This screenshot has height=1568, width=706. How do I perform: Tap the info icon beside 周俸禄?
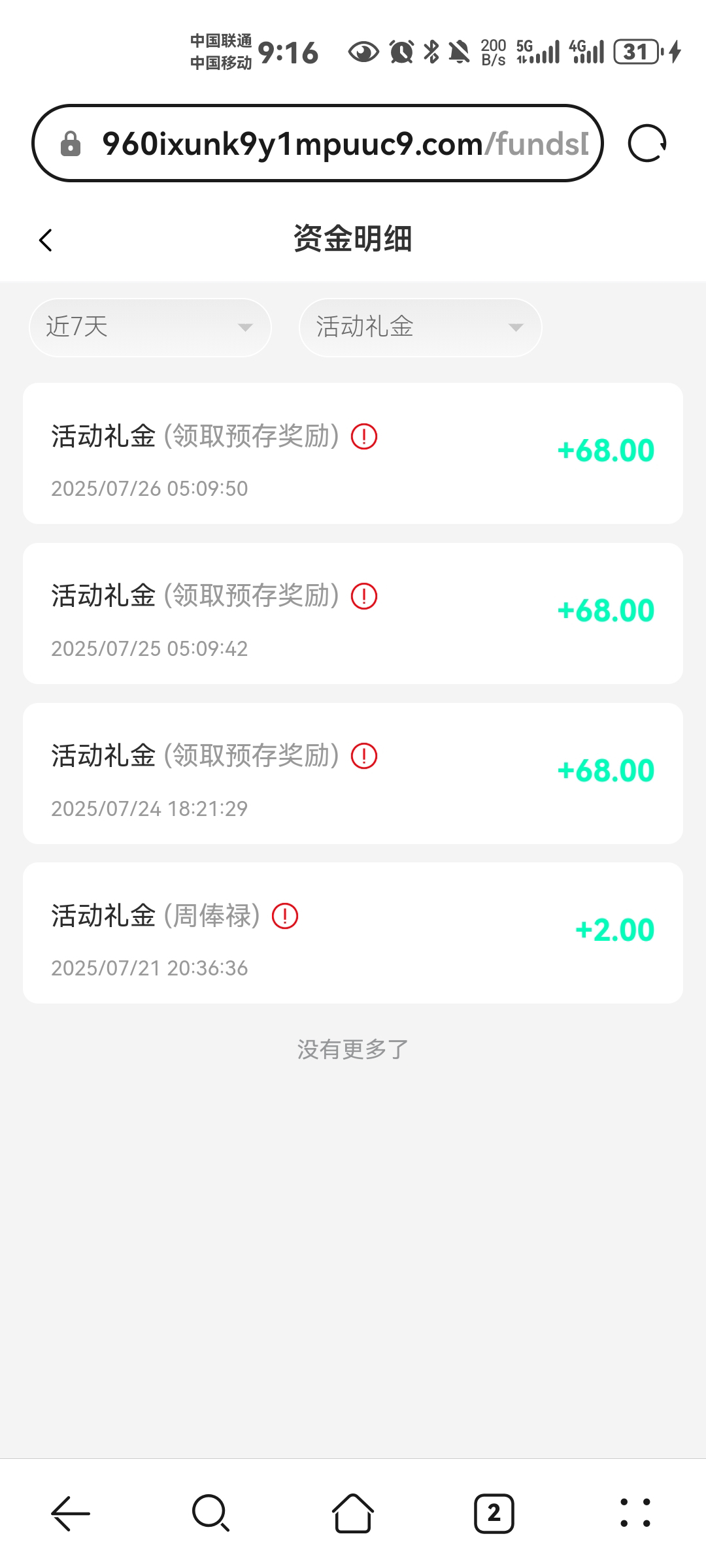(x=285, y=916)
